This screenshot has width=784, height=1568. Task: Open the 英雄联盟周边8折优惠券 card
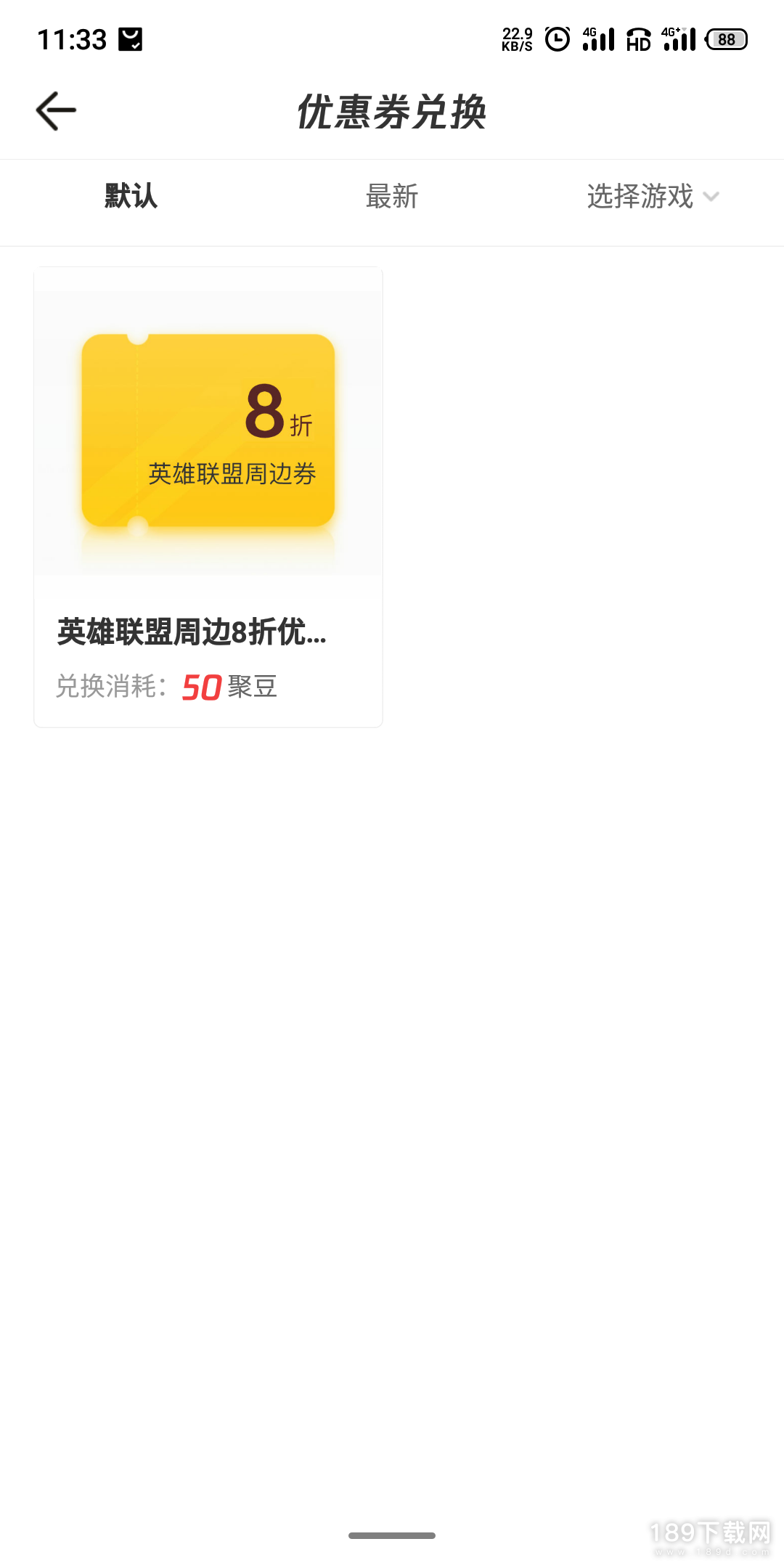click(x=208, y=497)
